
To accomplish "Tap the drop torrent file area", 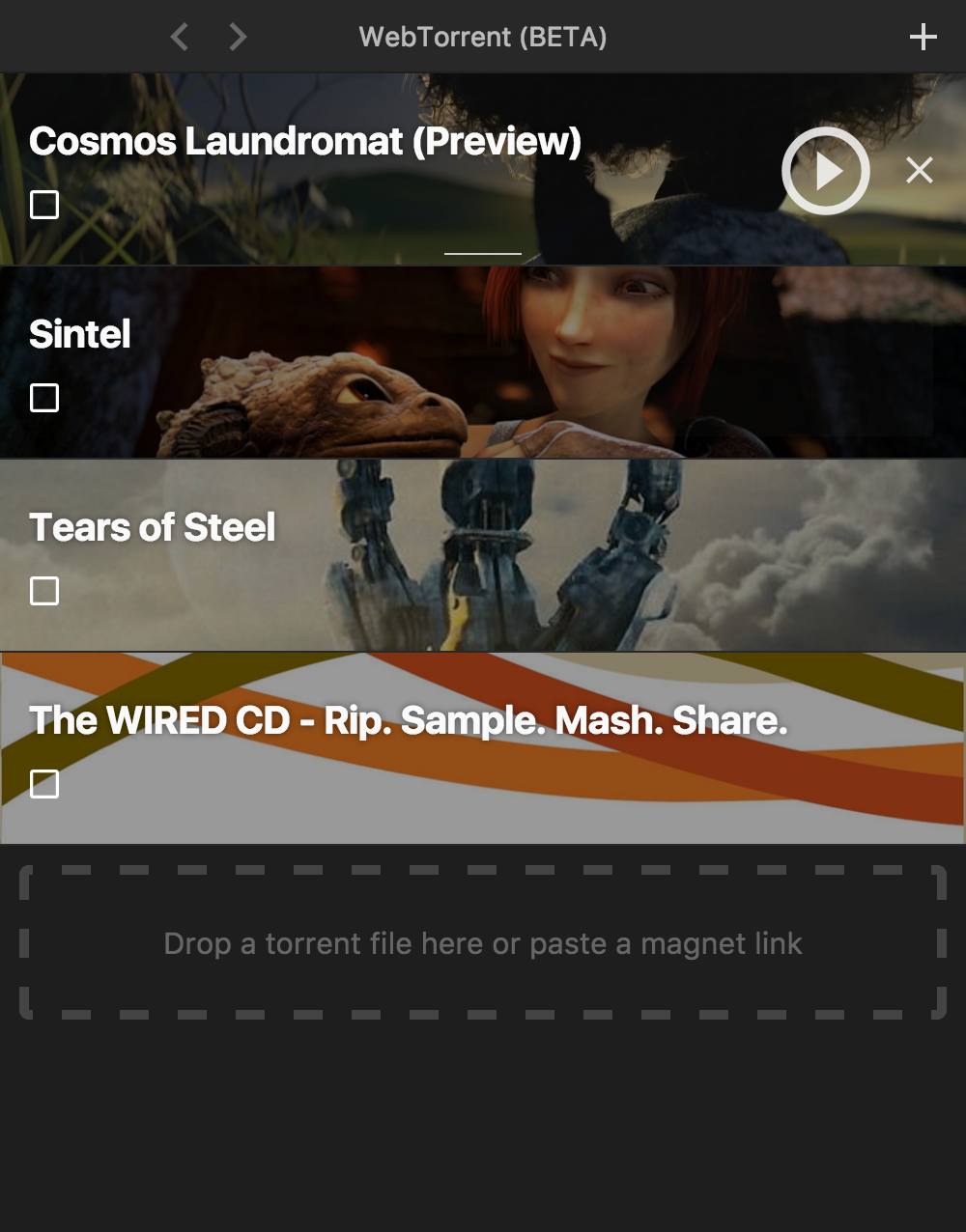I will click(483, 943).
